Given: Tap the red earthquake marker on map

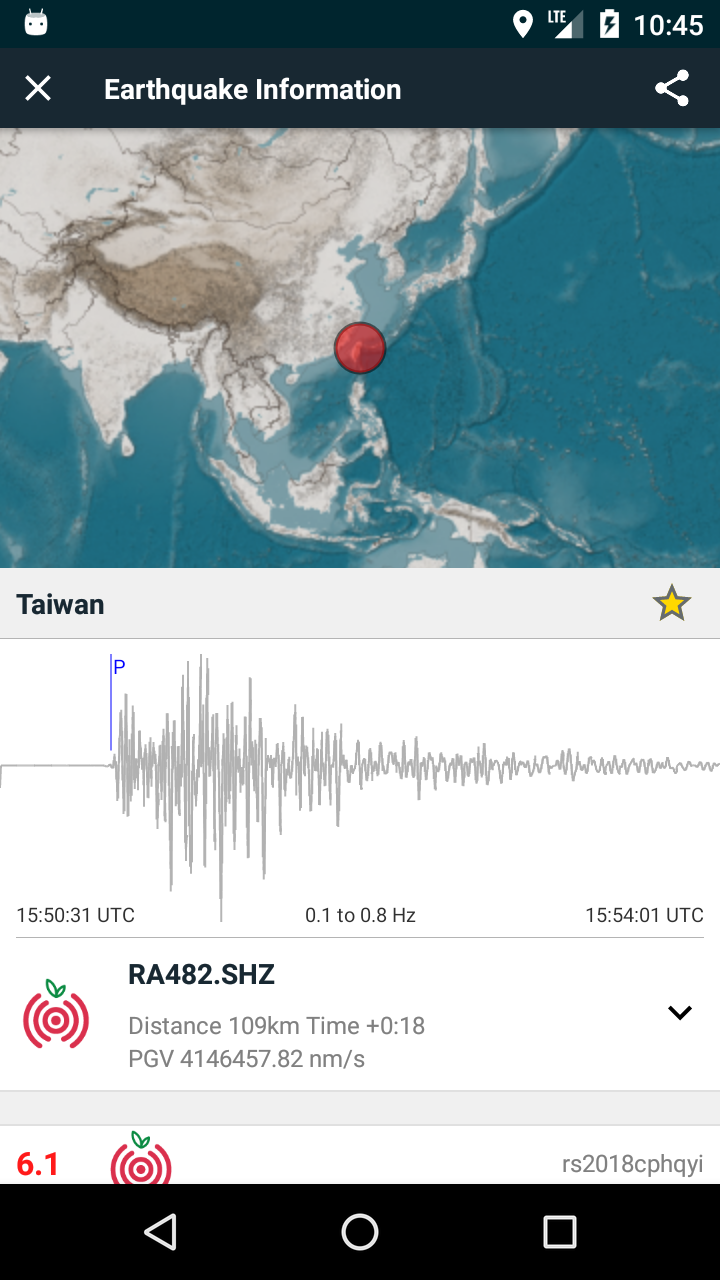Looking at the screenshot, I should (x=360, y=348).
